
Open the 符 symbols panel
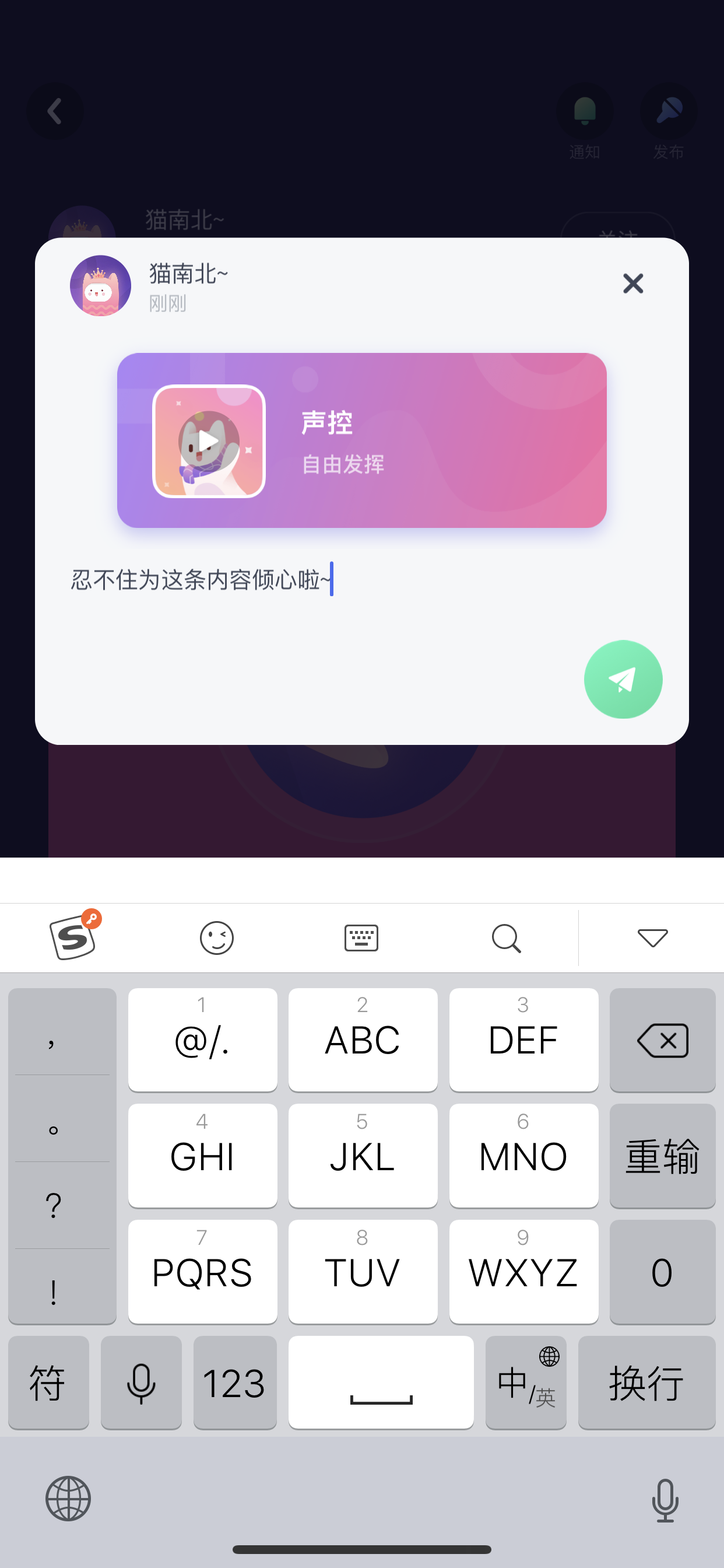point(48,1382)
